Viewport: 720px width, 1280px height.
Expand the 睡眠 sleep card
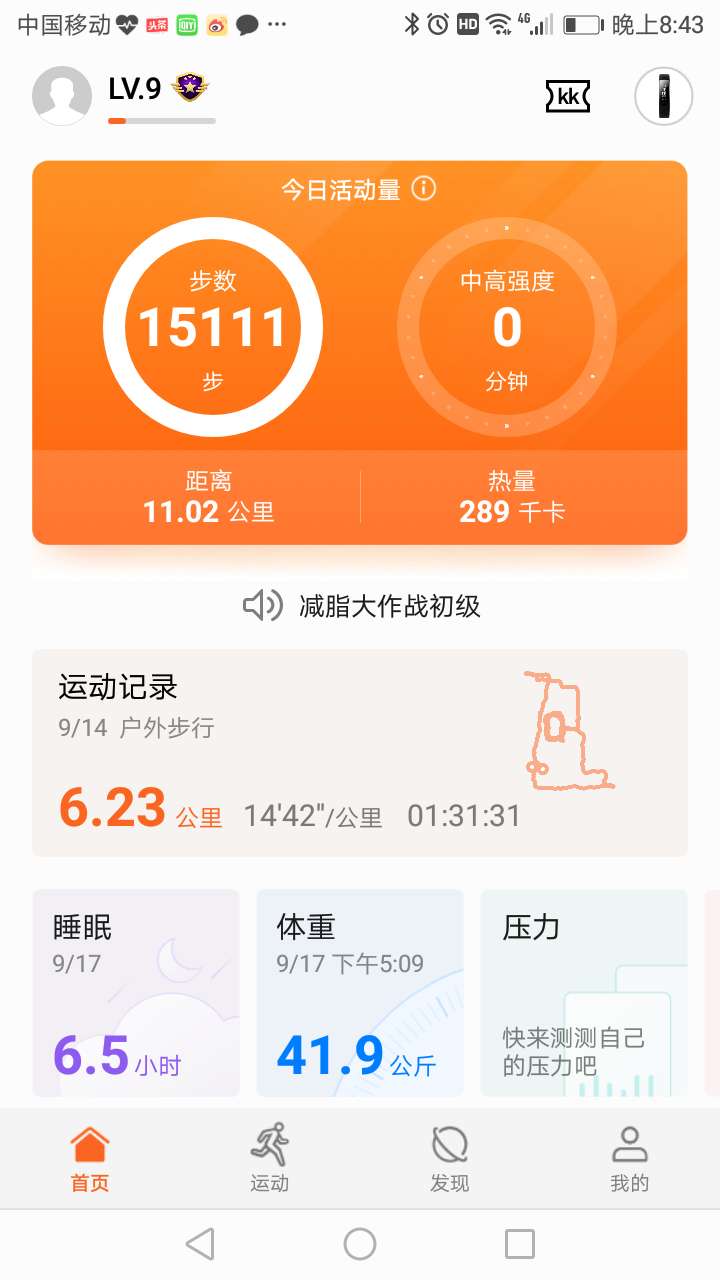coord(136,993)
